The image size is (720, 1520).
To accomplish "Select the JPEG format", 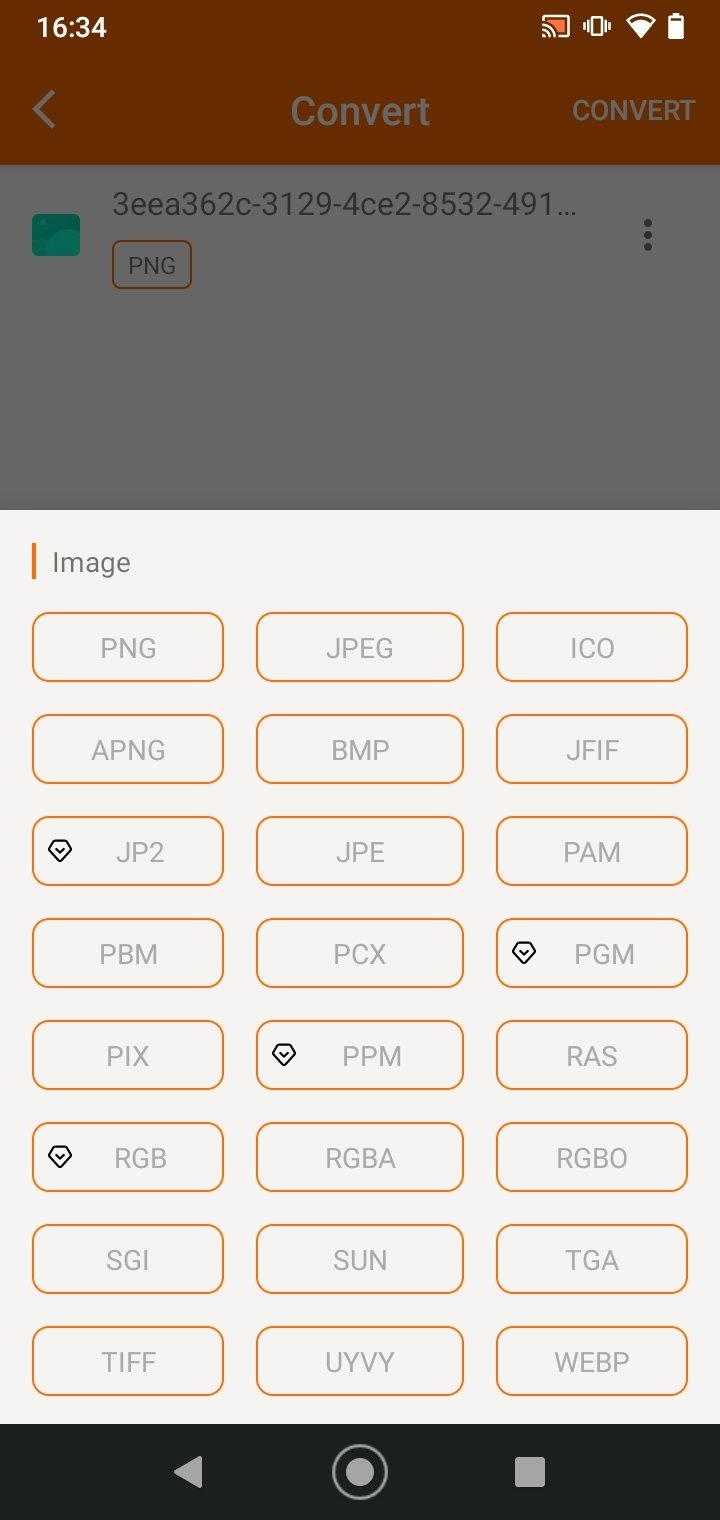I will [x=360, y=647].
